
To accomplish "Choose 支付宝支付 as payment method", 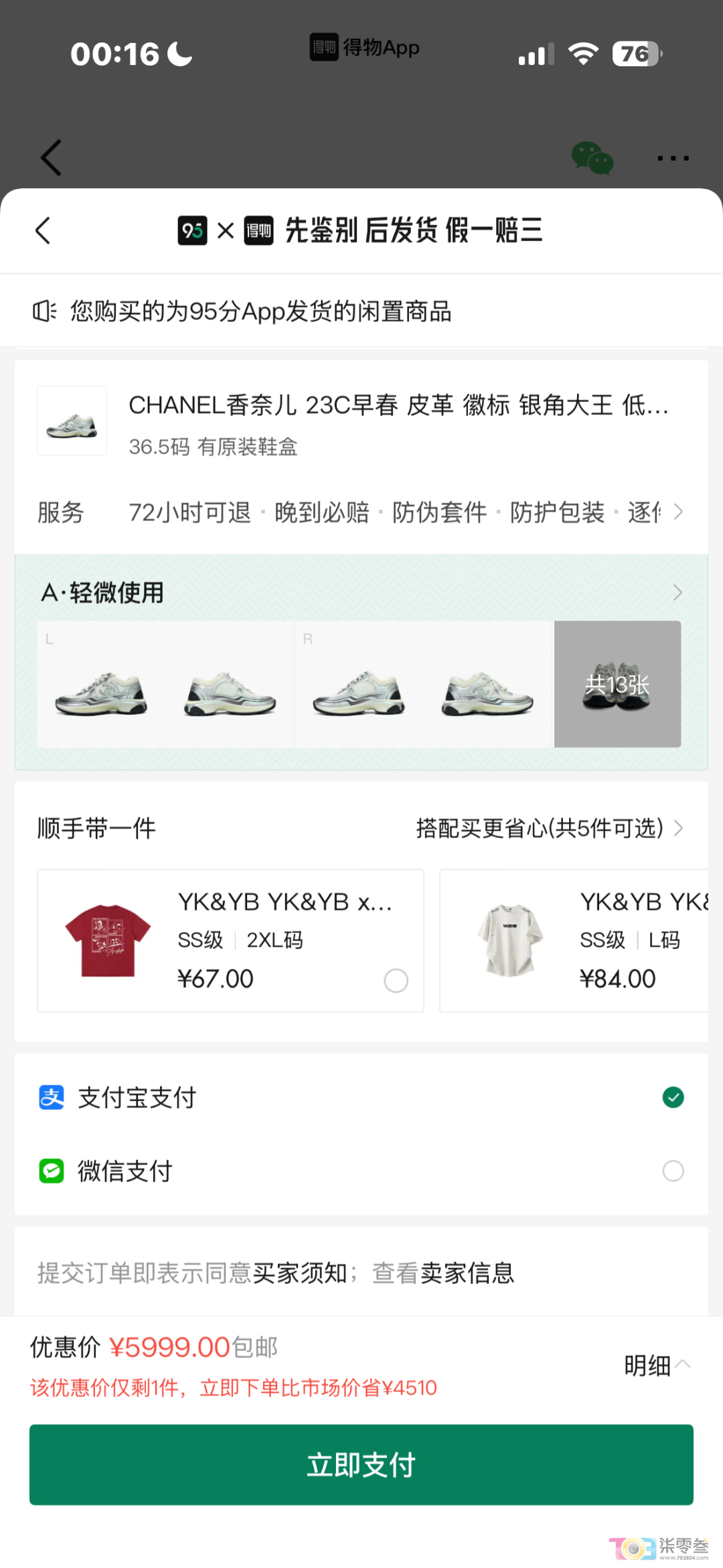I will click(x=361, y=1098).
